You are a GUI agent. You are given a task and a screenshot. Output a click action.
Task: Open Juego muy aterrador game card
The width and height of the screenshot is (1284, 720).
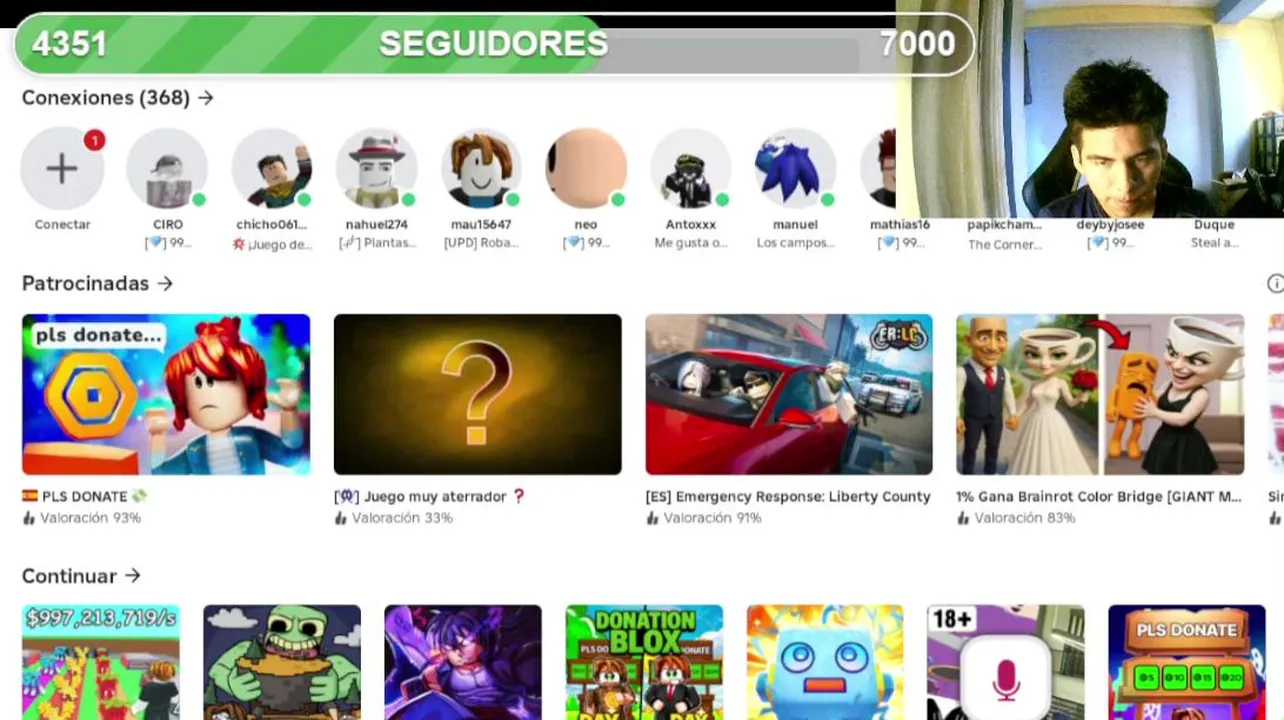[x=477, y=394]
